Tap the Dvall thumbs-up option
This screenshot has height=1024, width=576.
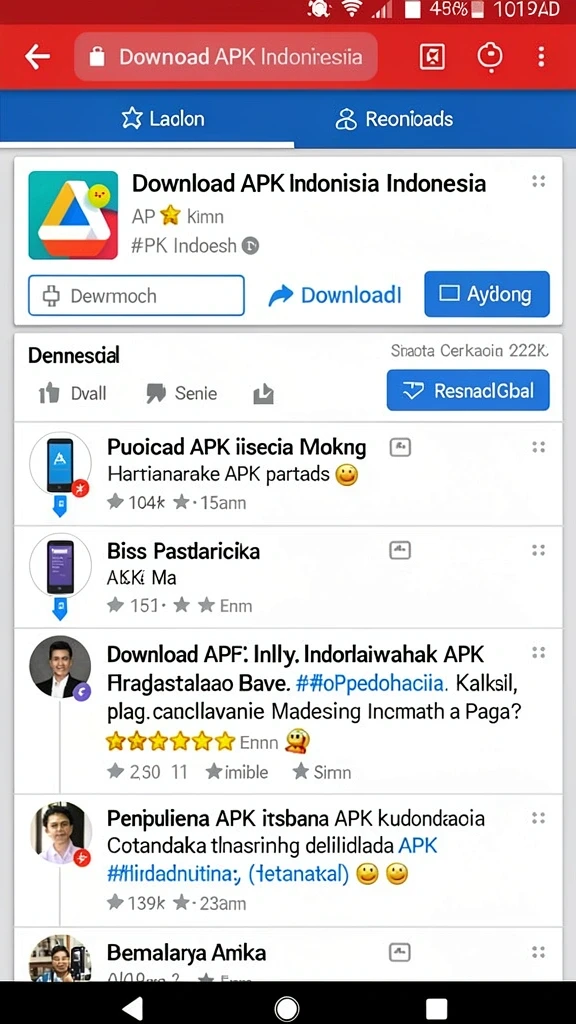[73, 393]
